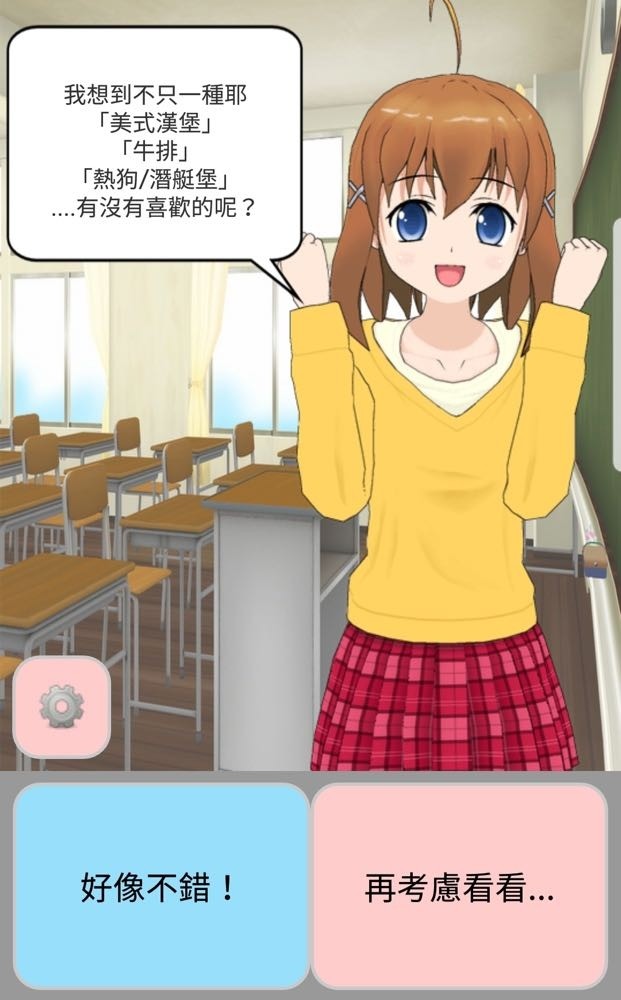Viewport: 621px width, 1000px height.
Task: Select the 再考慮看看... option
Action: 460,886
